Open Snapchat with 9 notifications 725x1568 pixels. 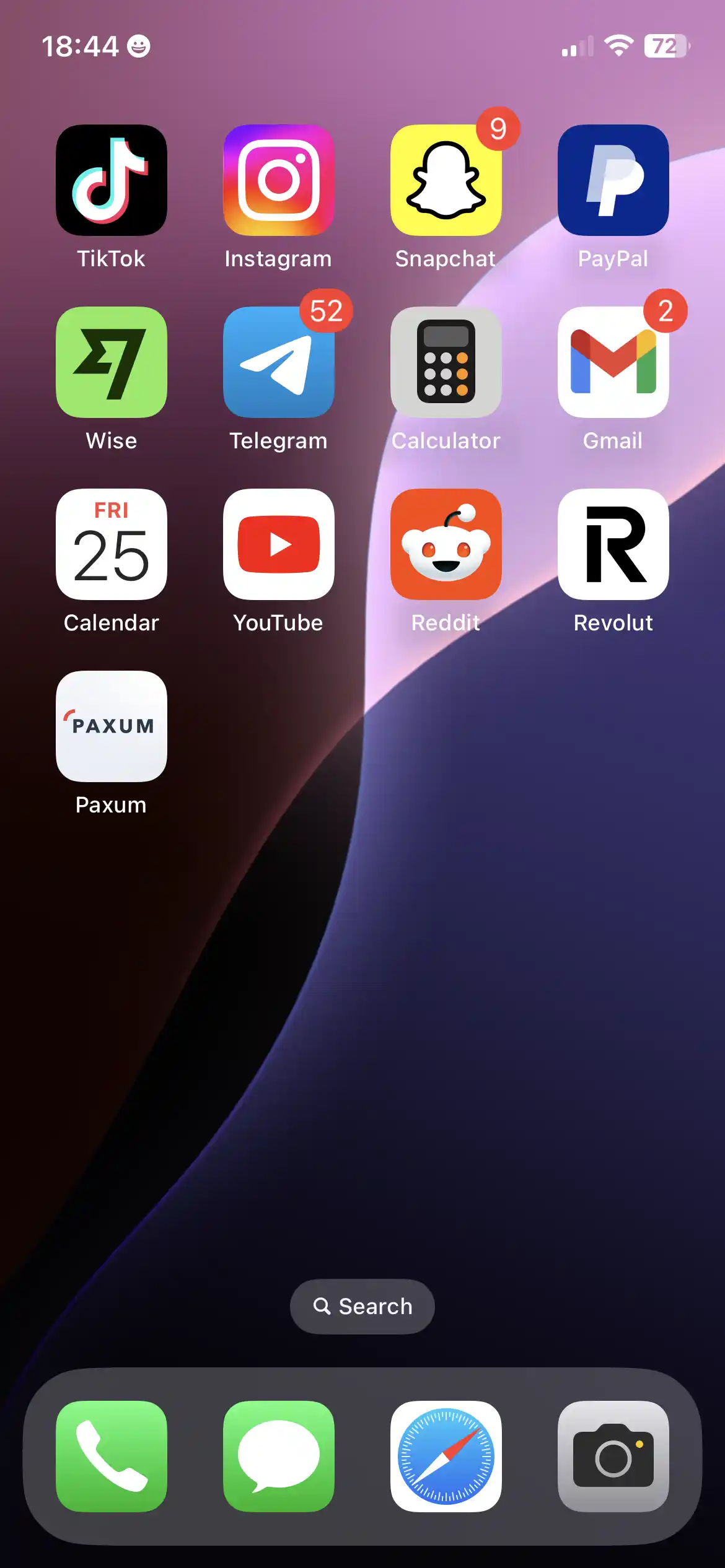point(446,180)
